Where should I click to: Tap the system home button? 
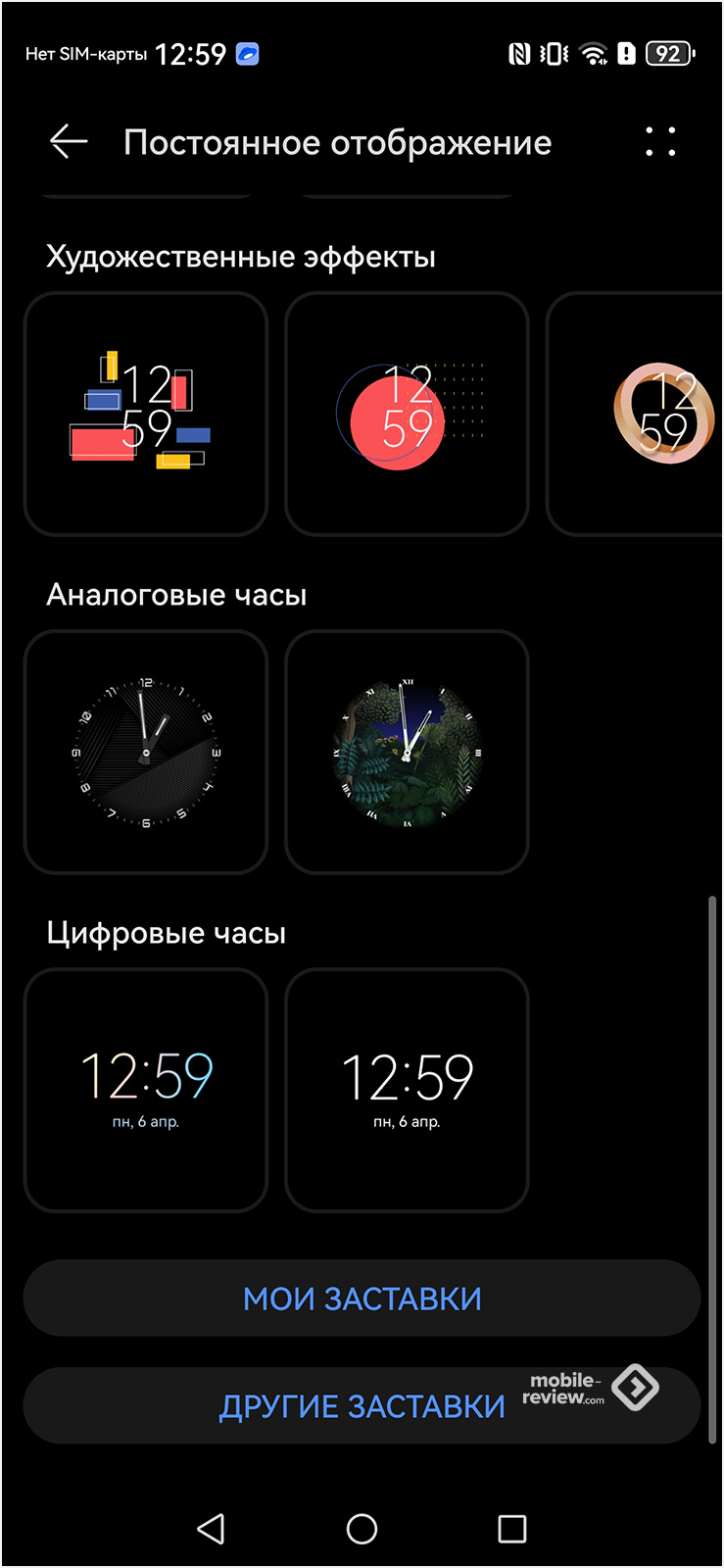(x=362, y=1529)
